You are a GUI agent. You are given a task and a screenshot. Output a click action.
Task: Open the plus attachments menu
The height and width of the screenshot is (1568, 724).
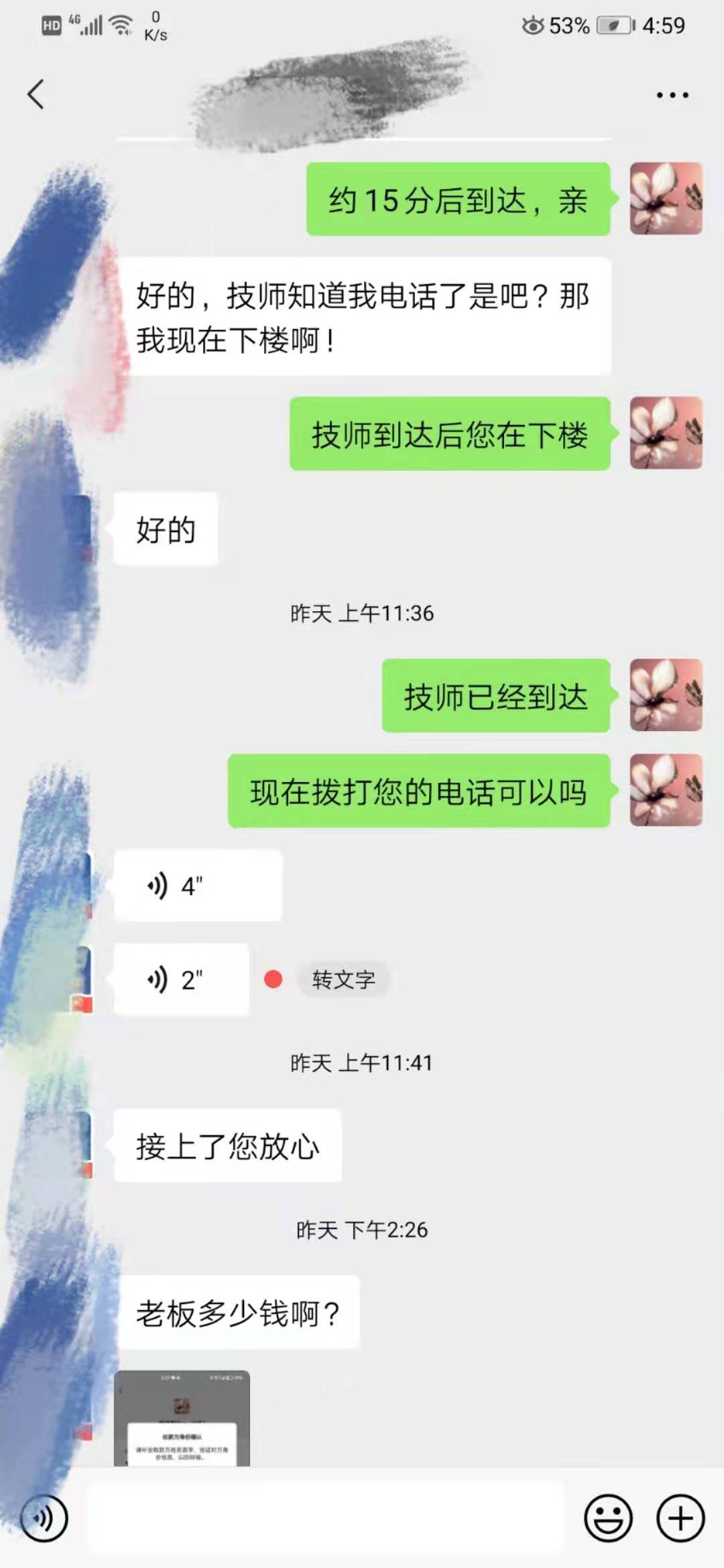(680, 1518)
